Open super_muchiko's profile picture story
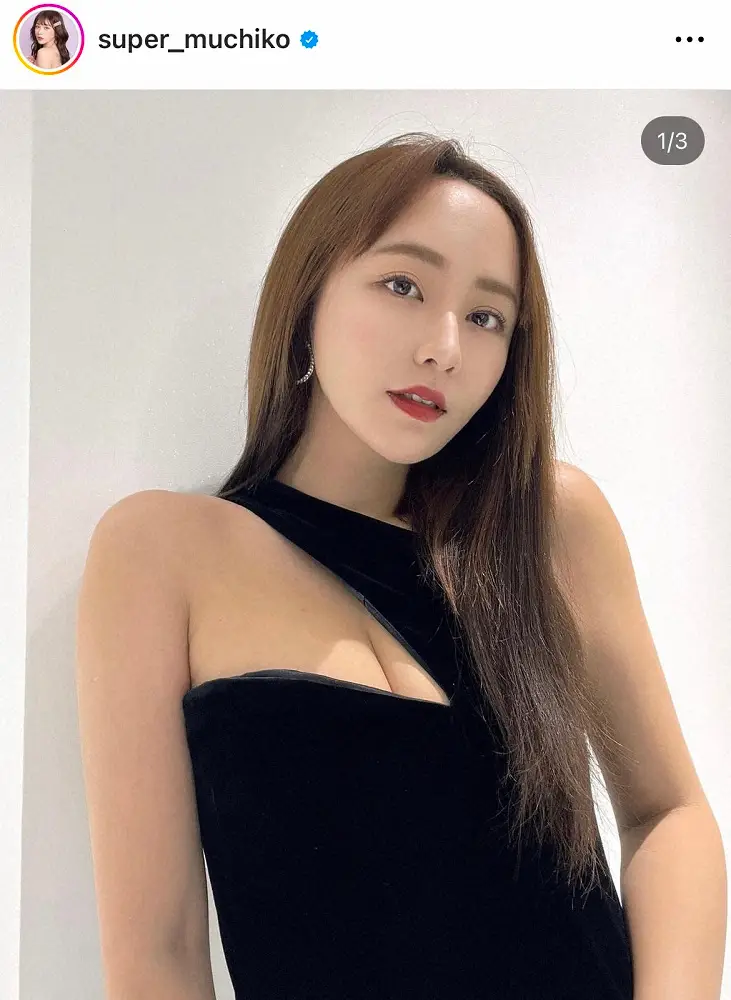This screenshot has width=731, height=1000. coord(47,40)
